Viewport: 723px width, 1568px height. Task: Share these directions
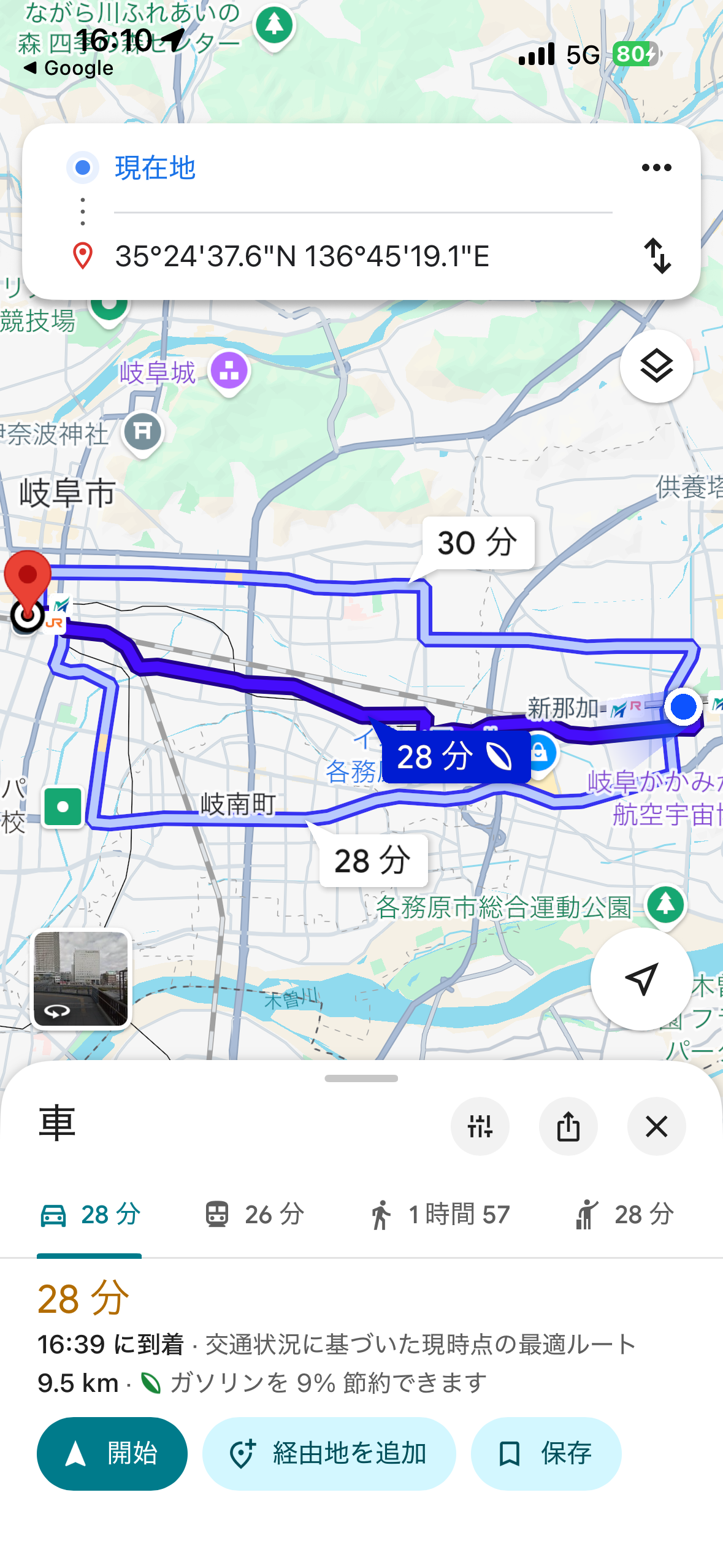(568, 1126)
